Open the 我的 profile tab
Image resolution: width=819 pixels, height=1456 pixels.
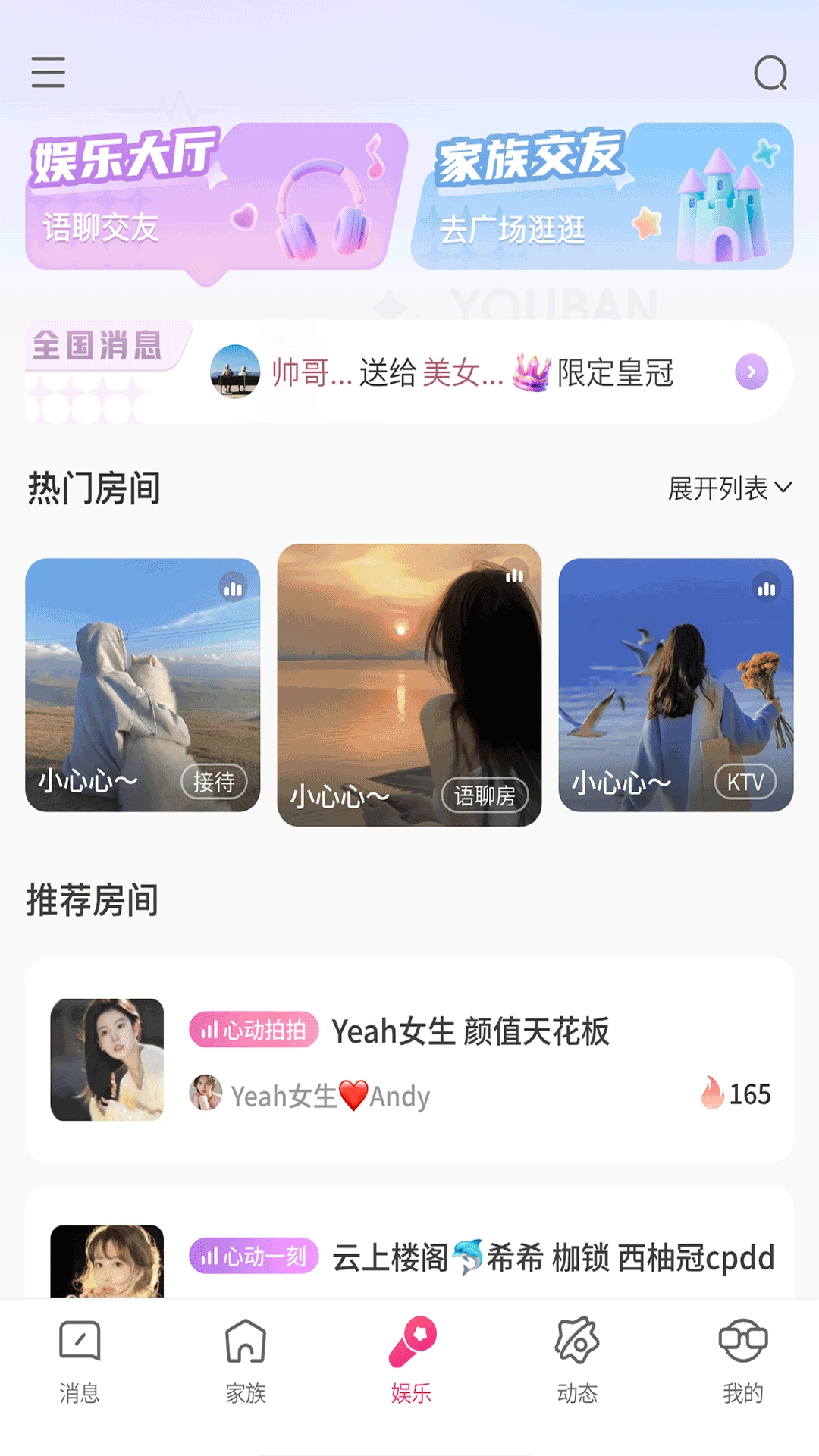(742, 1361)
